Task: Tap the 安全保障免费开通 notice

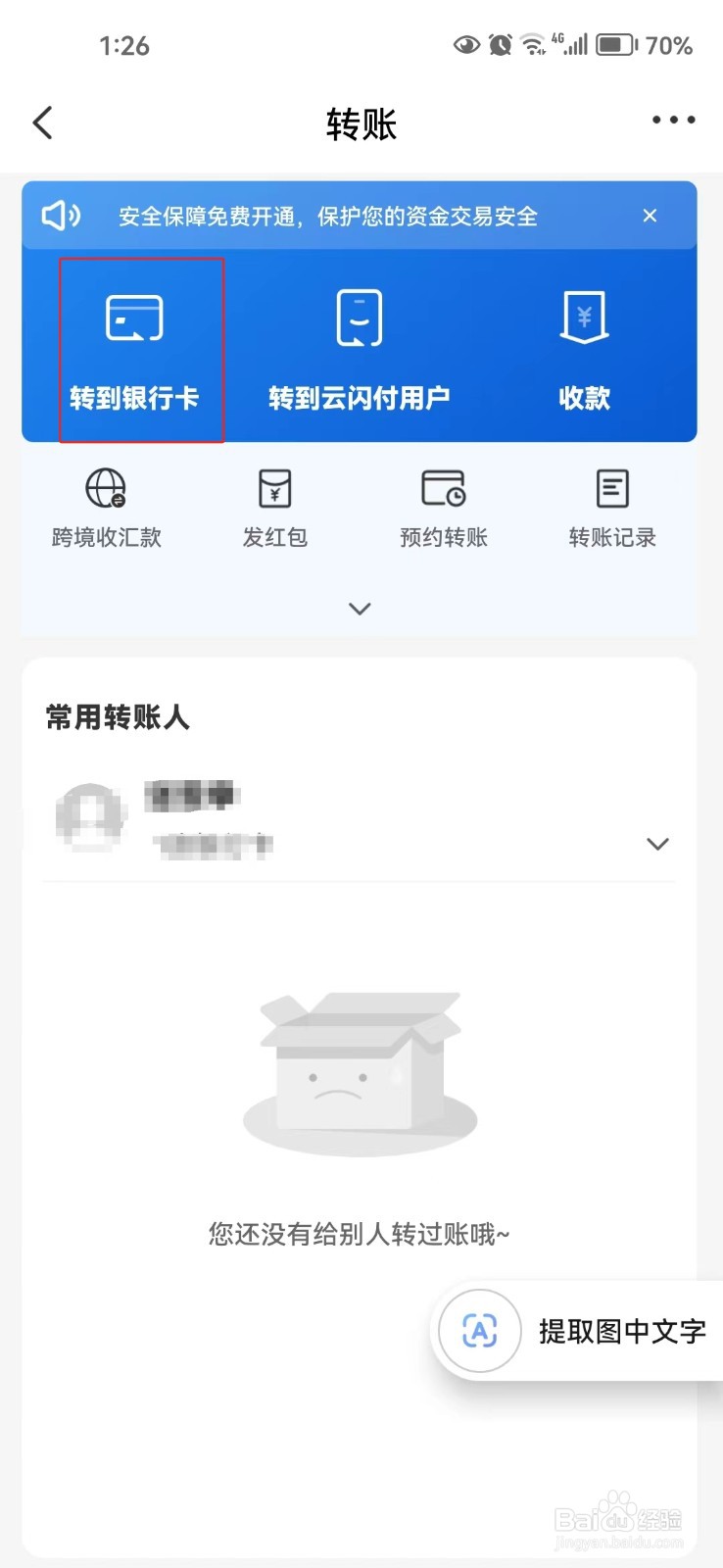Action: coord(328,217)
